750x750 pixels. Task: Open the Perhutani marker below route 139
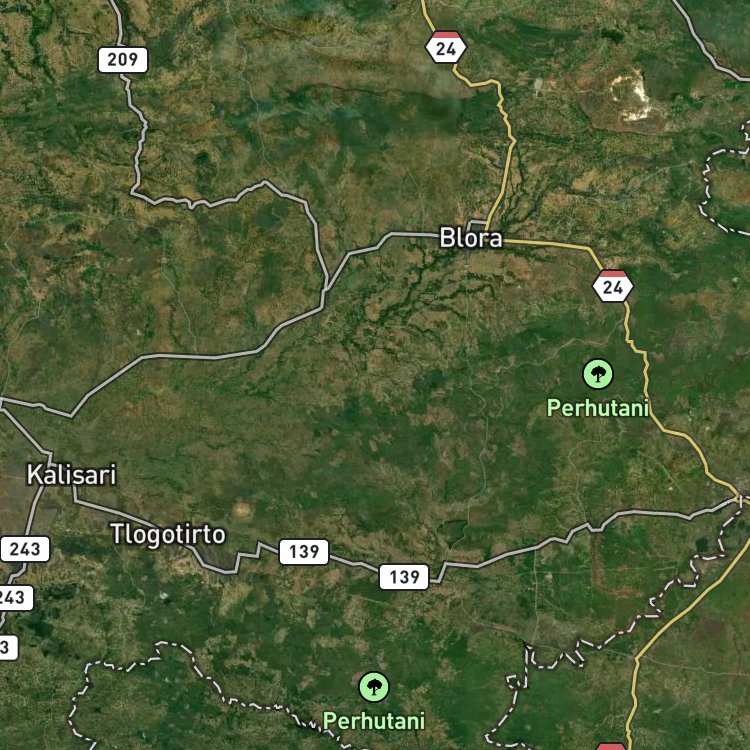click(x=374, y=687)
